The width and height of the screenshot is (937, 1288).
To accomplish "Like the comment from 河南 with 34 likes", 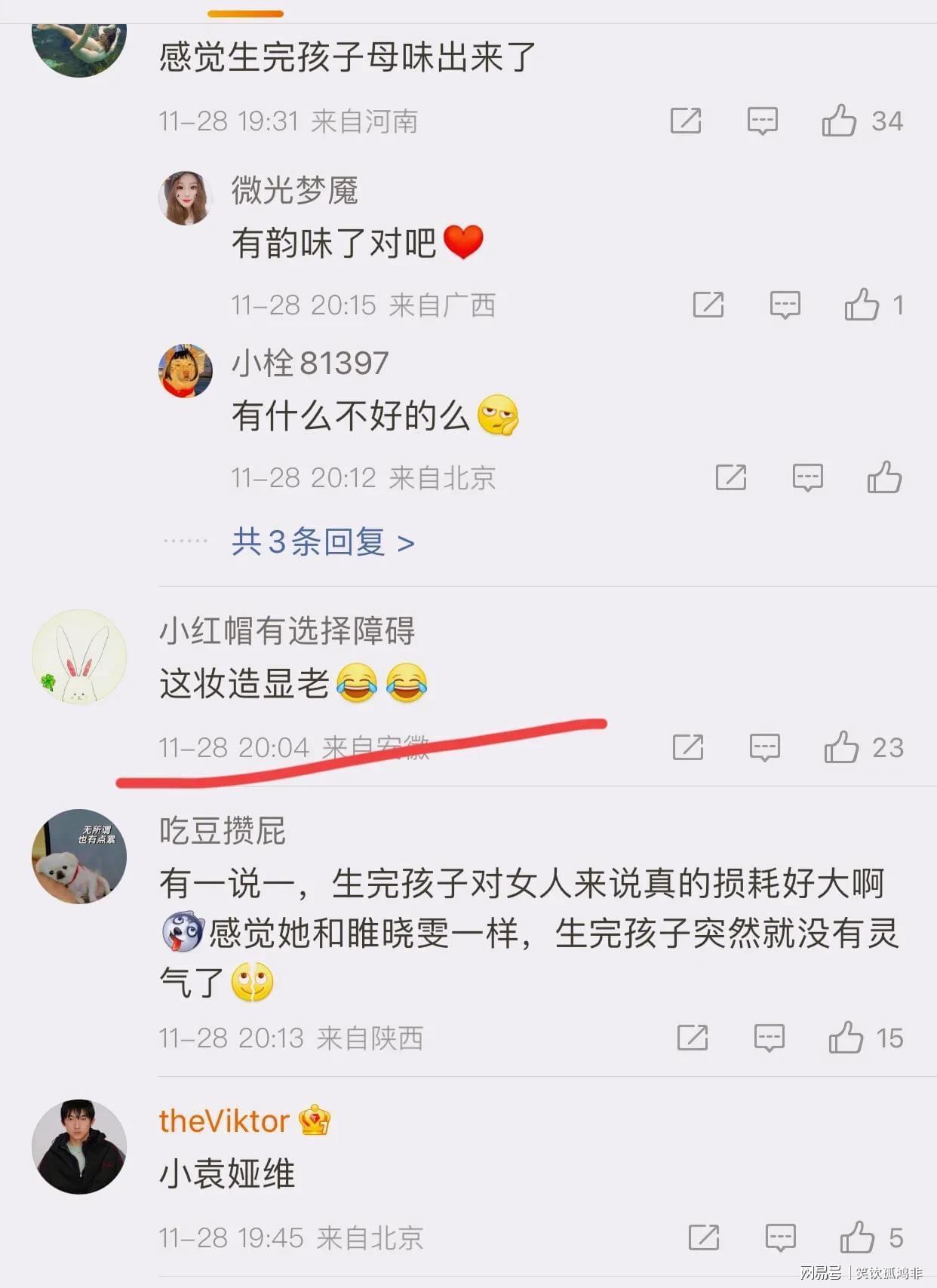I will pyautogui.click(x=839, y=121).
